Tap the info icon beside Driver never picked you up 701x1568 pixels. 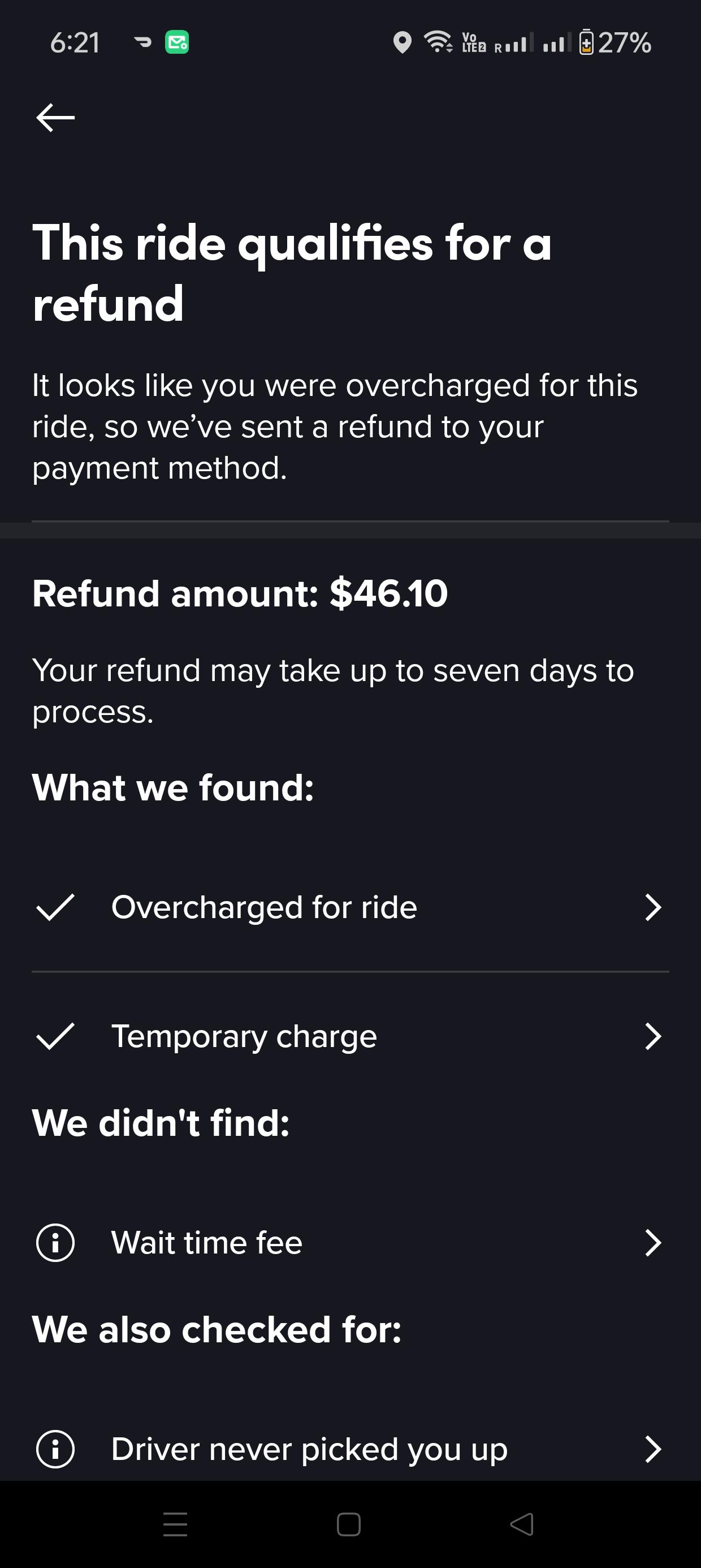(x=55, y=1449)
